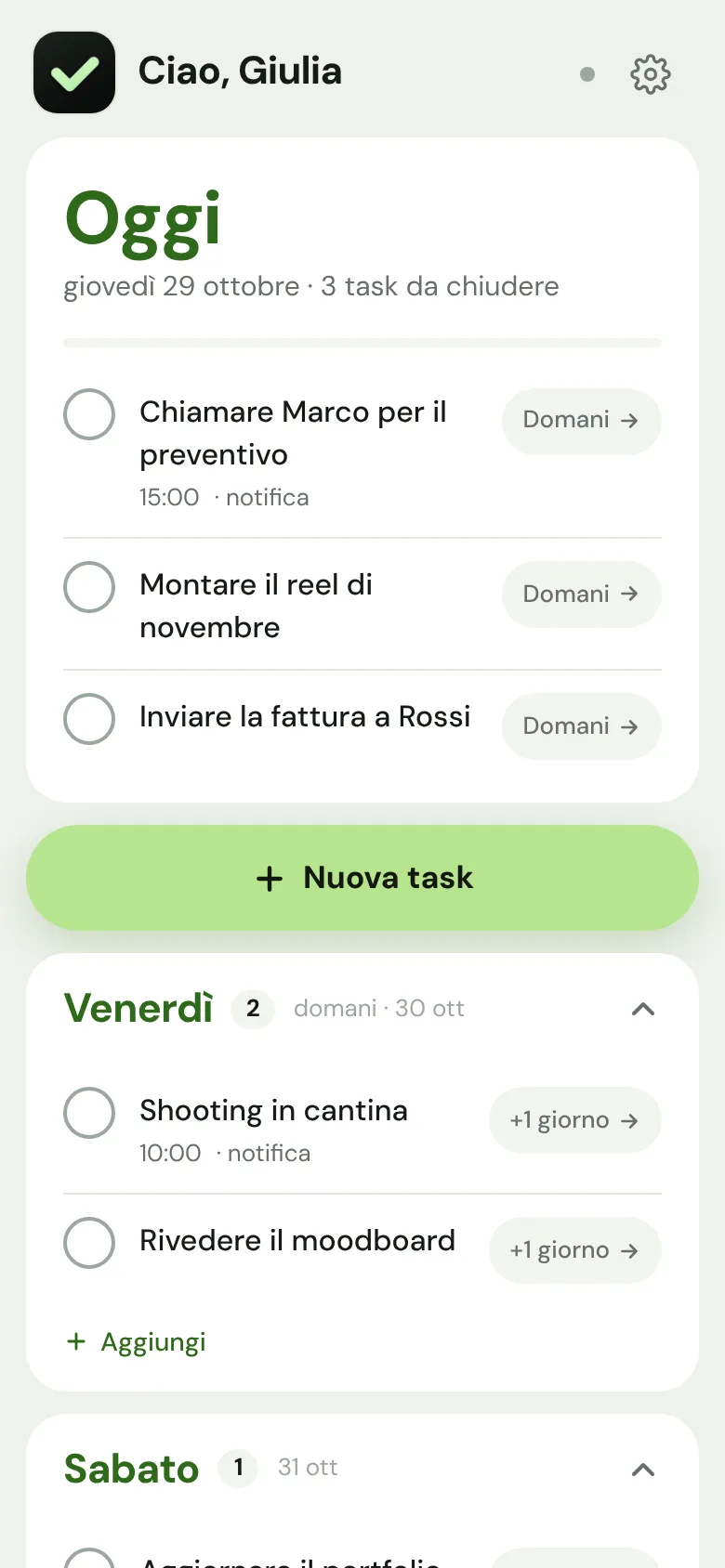Complete Inviare la fattura a Rossi
Screen dimensions: 725x1568
pyautogui.click(x=89, y=719)
